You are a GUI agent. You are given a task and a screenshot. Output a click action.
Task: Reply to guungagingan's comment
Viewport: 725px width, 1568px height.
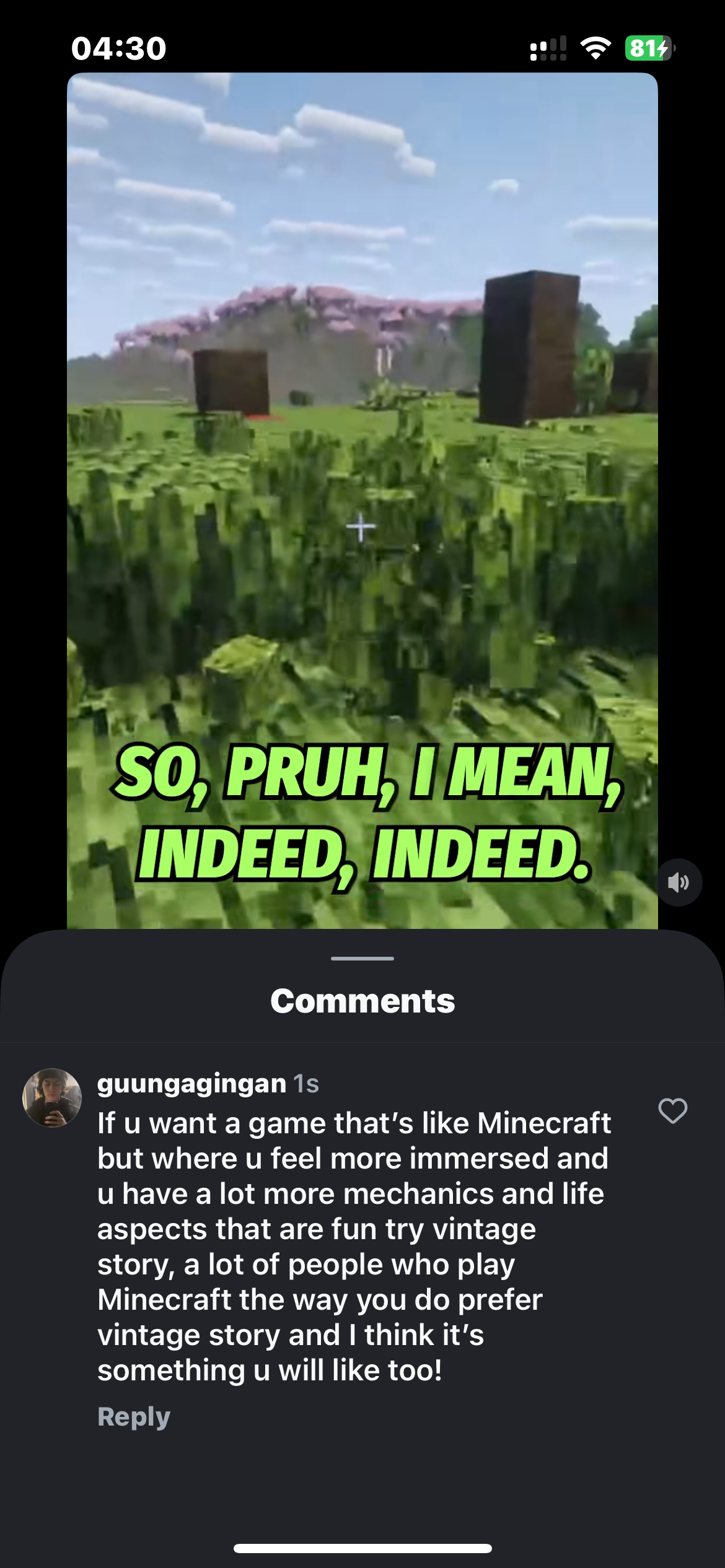[x=134, y=1416]
